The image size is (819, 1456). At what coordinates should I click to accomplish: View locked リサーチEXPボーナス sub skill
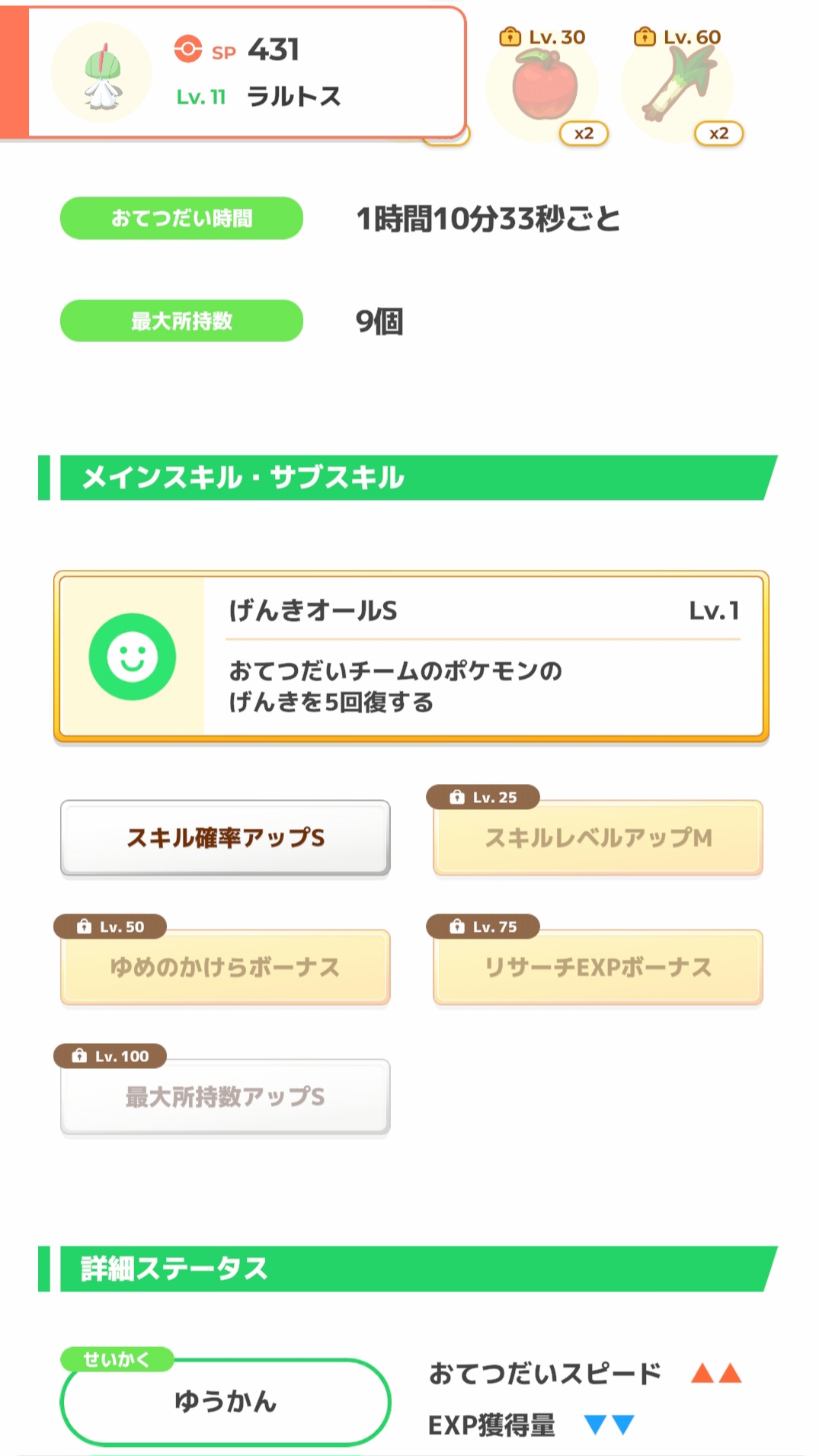pos(598,968)
